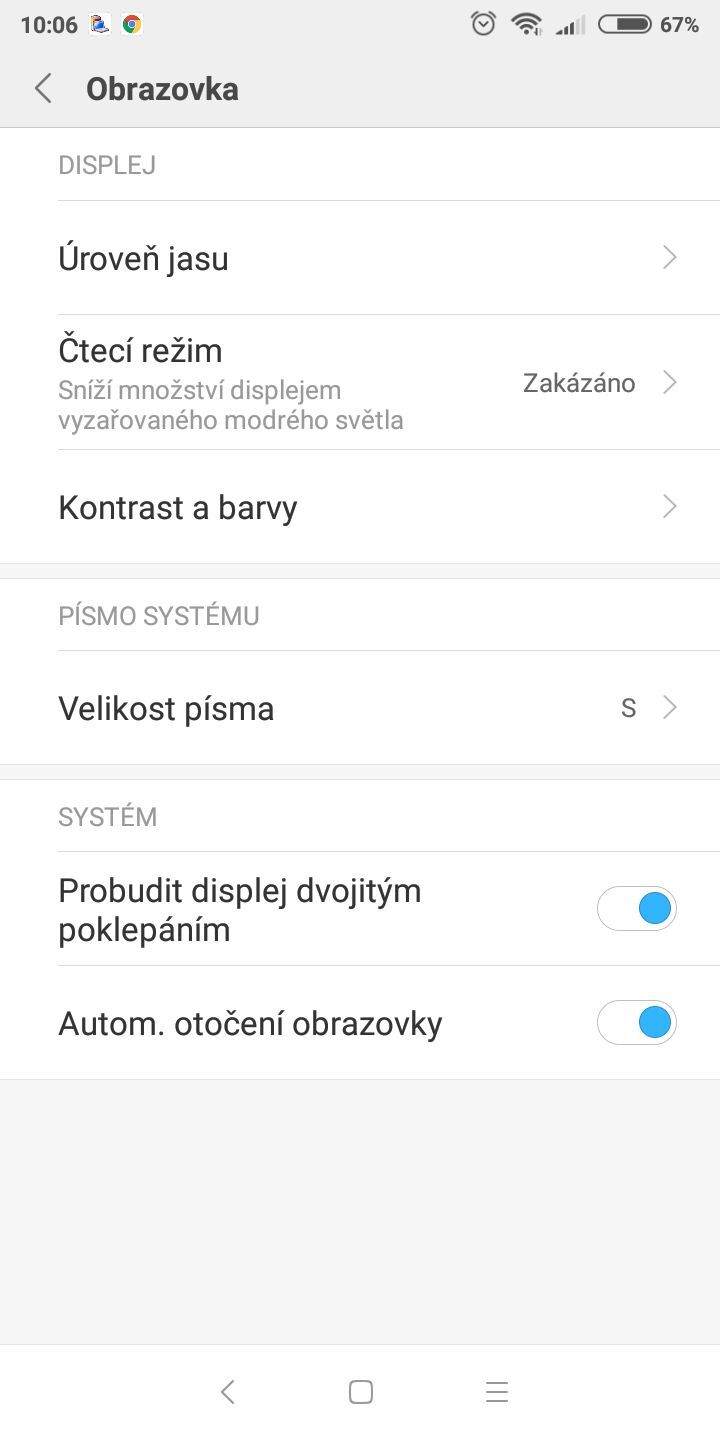
Task: Expand the Úroveň jasu chevron
Action: 668,258
